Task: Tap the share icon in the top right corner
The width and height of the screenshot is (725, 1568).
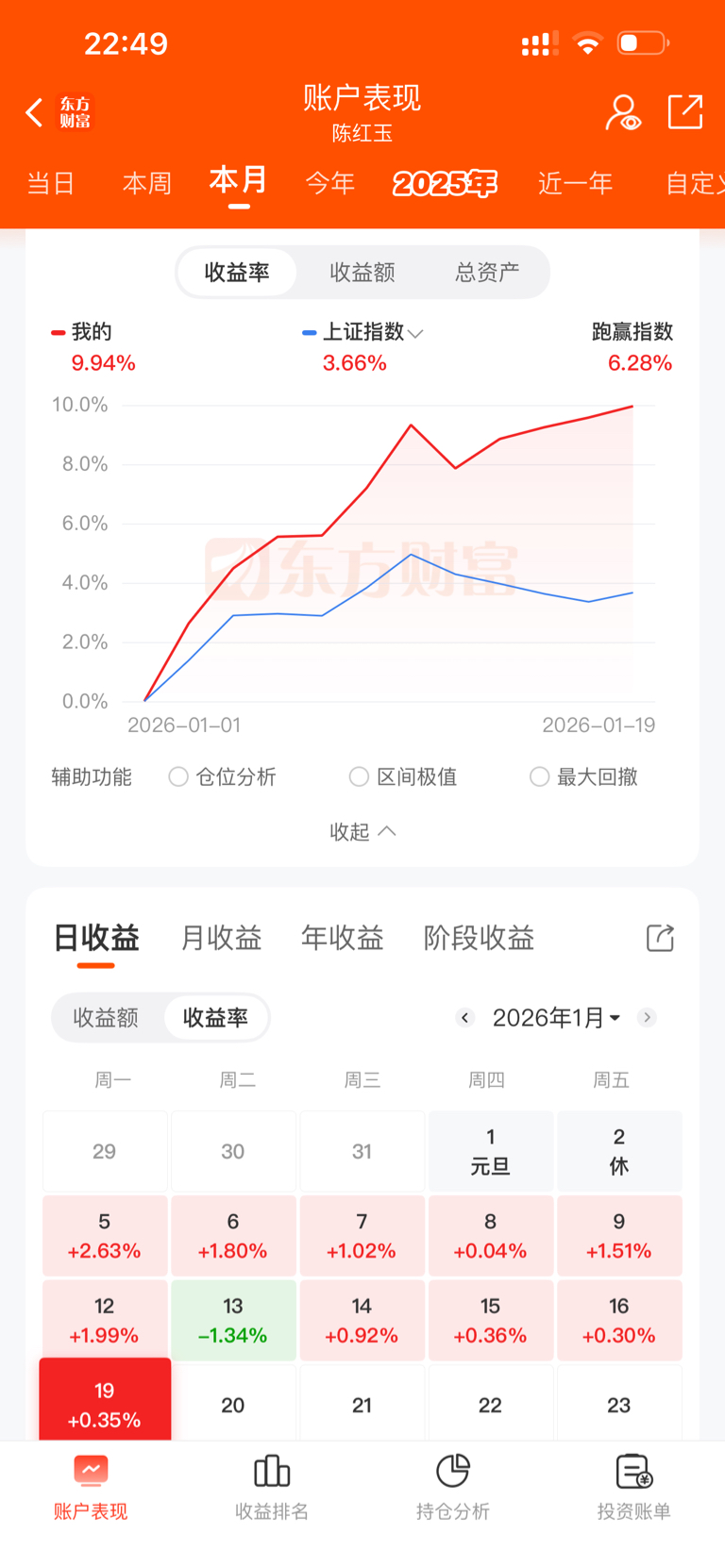Action: 685,110
